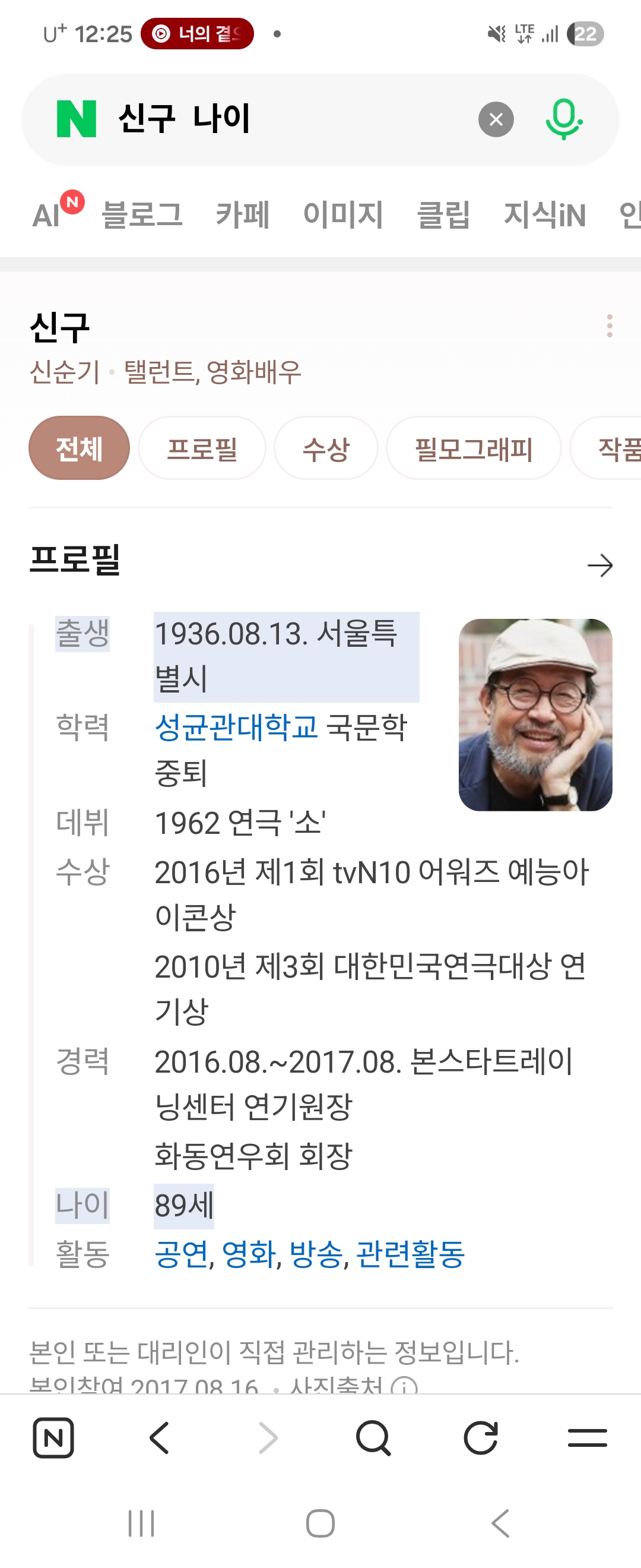
Task: Switch to the 클립 tab
Action: coord(443,215)
